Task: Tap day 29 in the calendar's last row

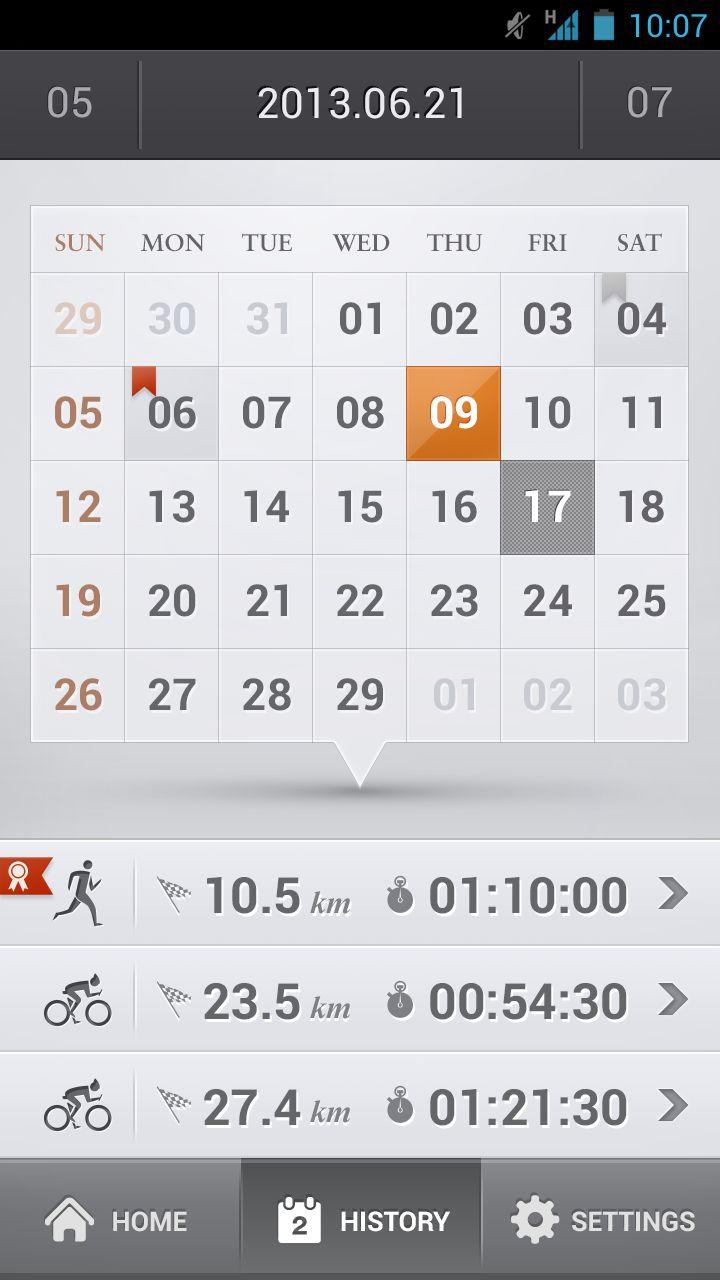Action: [360, 695]
